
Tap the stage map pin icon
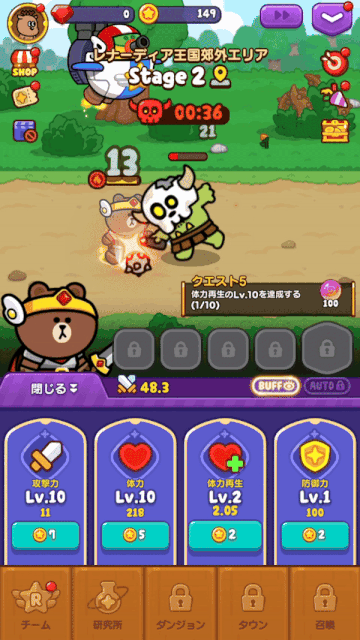(x=218, y=78)
